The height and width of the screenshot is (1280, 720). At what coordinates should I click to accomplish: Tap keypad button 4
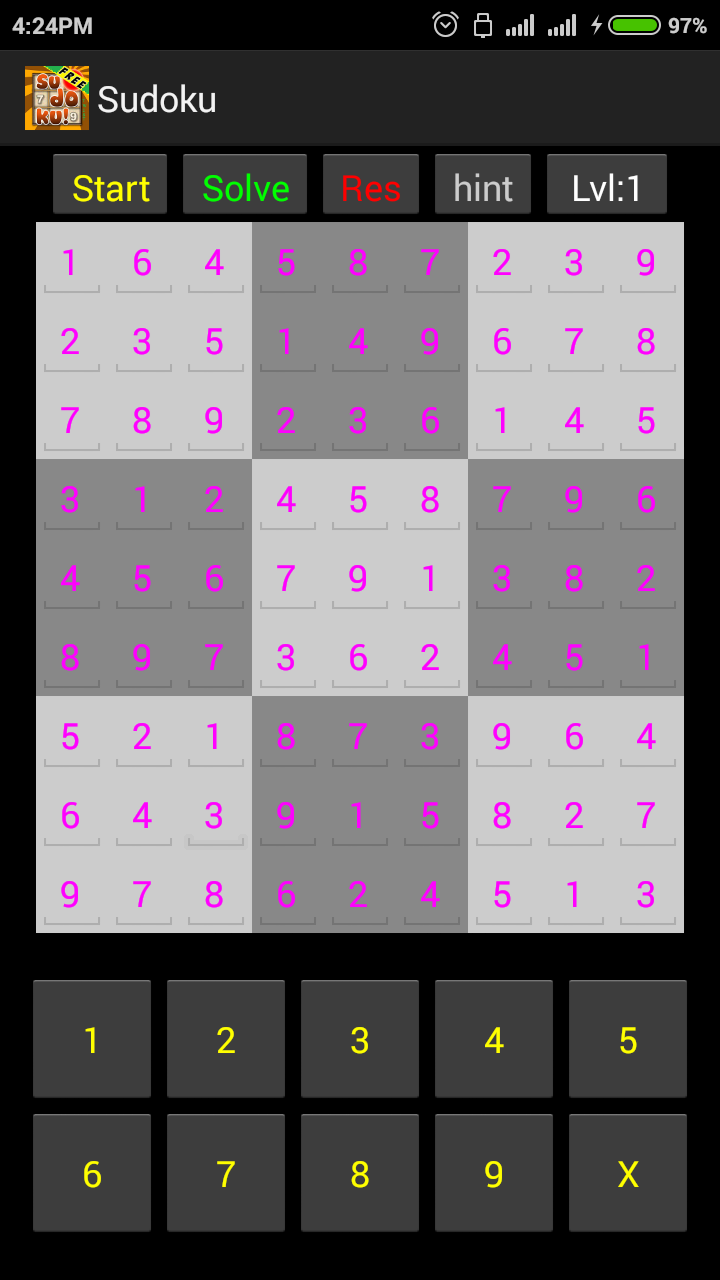click(494, 1038)
